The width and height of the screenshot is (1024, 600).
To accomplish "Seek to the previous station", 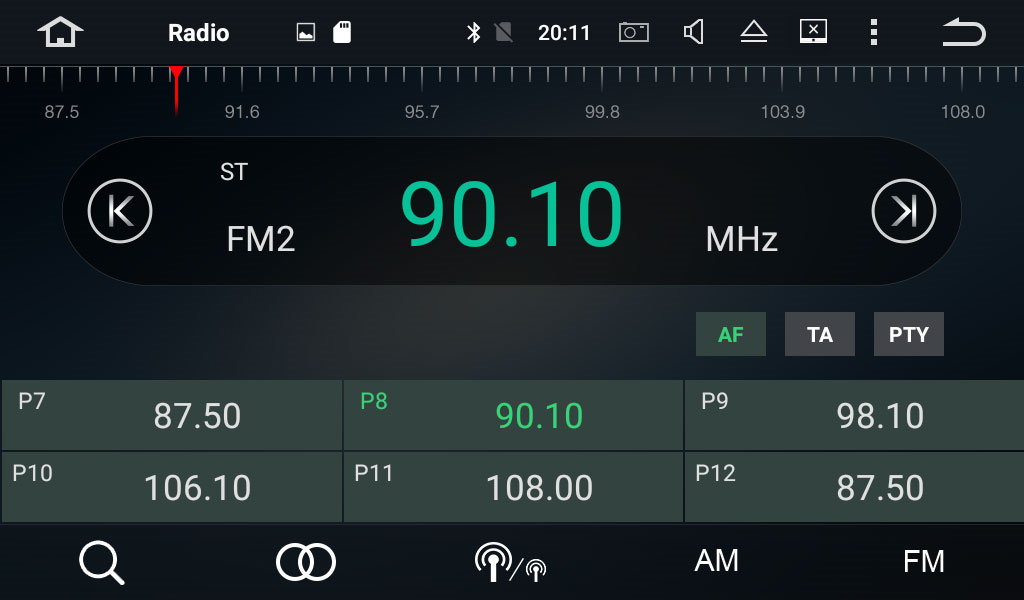I will tap(120, 211).
